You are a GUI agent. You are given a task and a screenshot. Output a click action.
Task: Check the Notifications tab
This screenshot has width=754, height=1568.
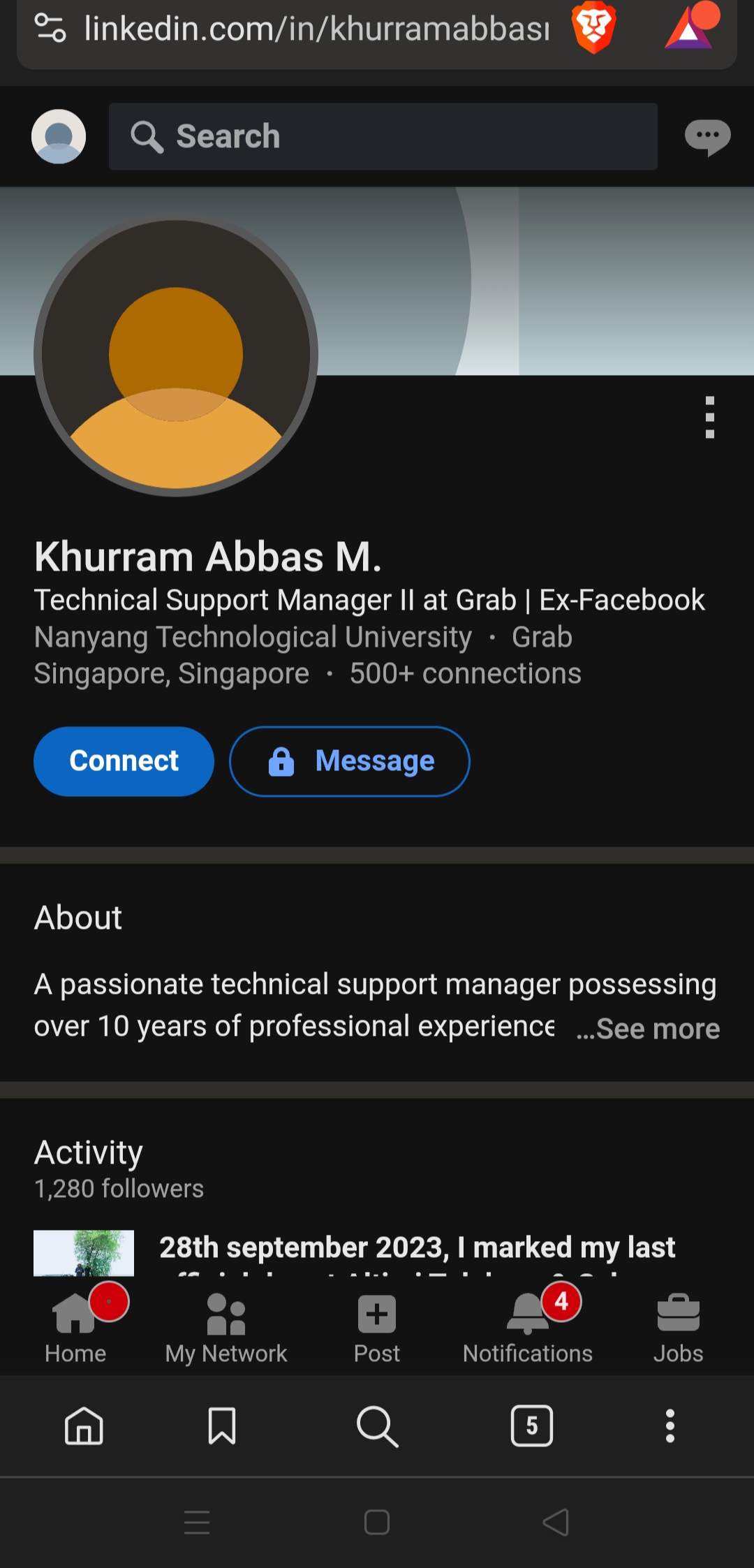point(528,1327)
